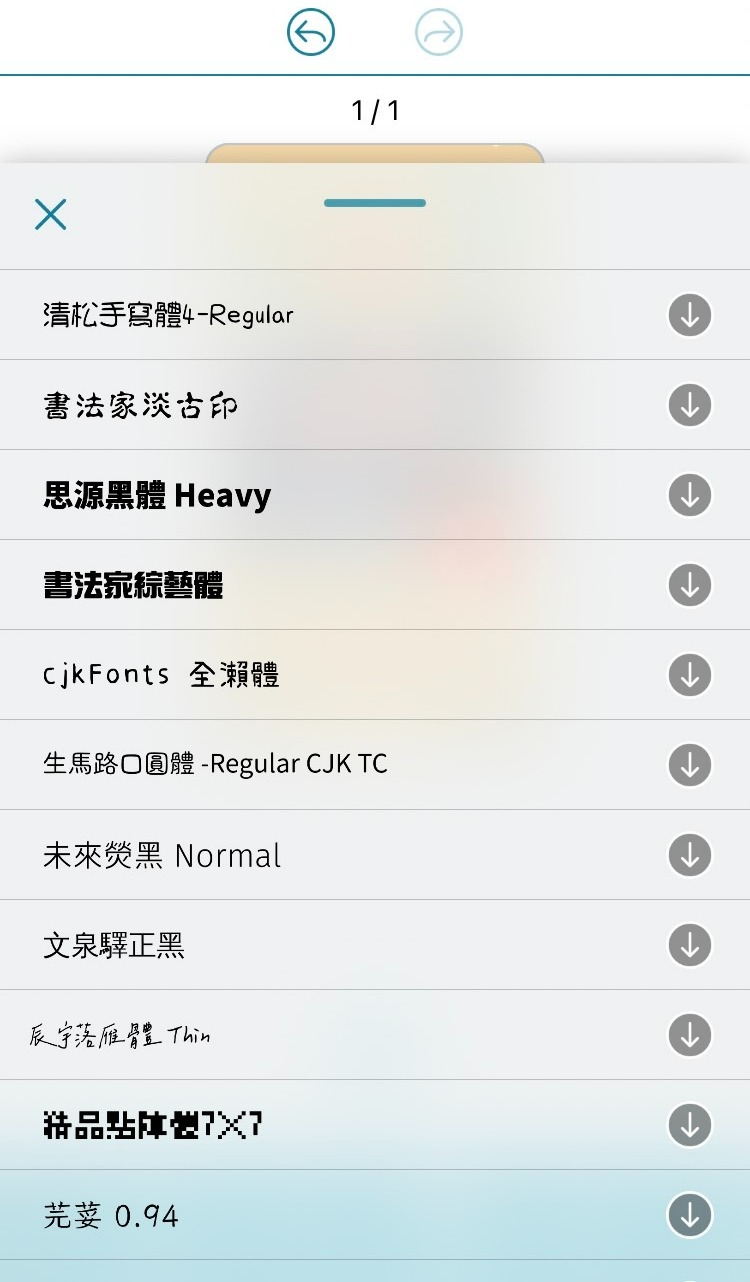This screenshot has width=750, height=1282.
Task: Download 未來熒黑 Normal font
Action: point(689,855)
